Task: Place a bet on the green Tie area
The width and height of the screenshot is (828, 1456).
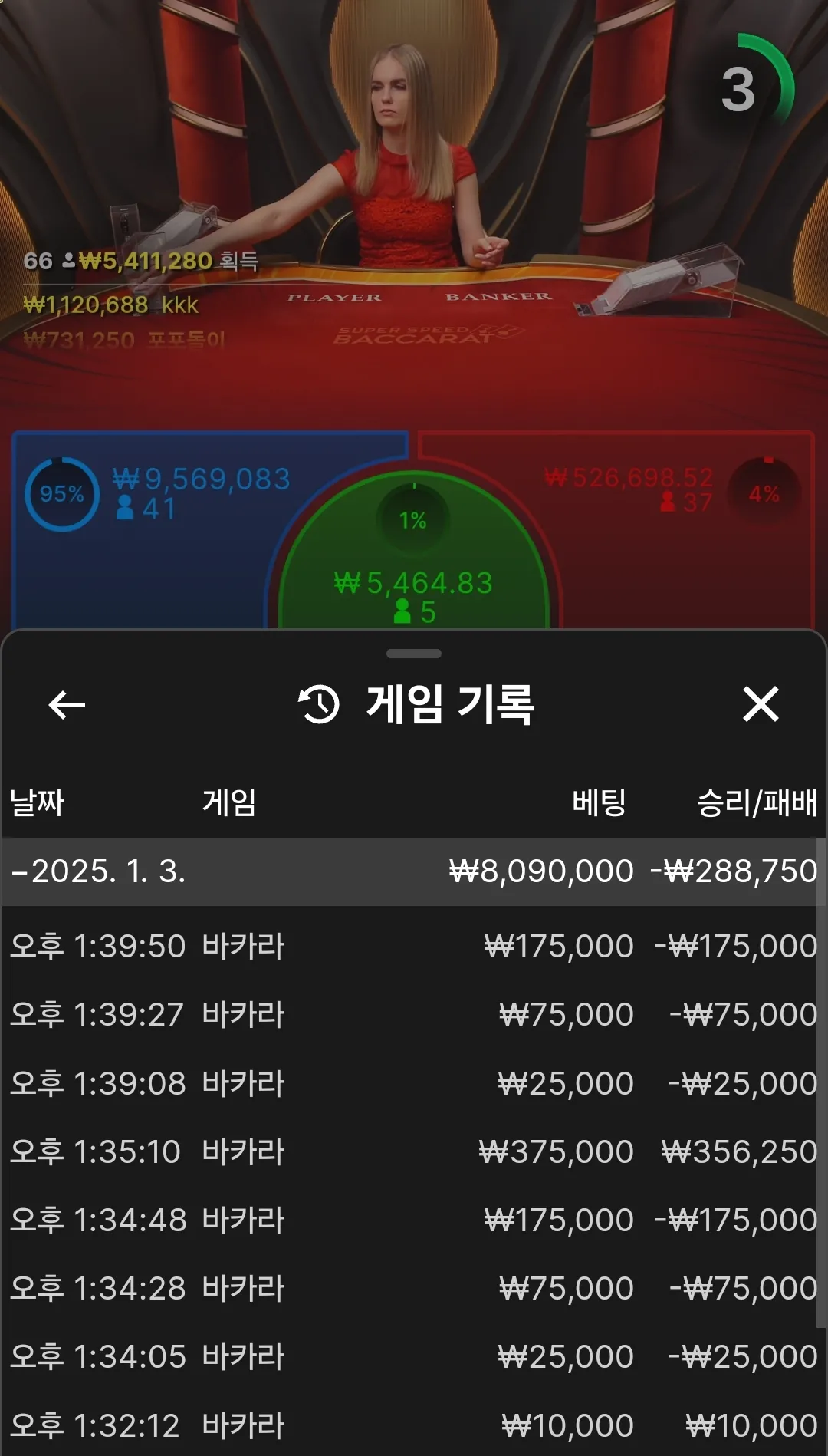Action: pos(414,568)
